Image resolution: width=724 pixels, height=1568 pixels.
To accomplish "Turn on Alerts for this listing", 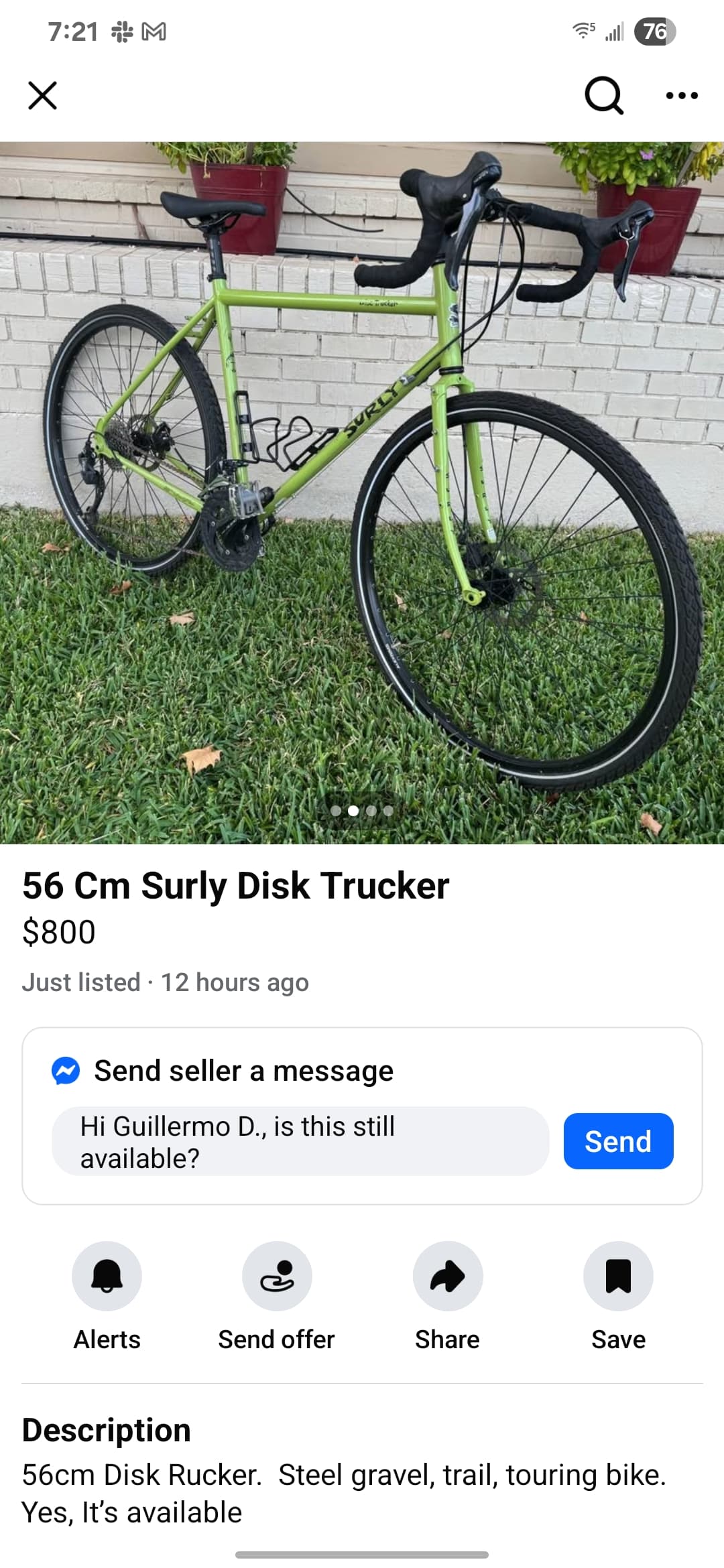I will 107,1277.
